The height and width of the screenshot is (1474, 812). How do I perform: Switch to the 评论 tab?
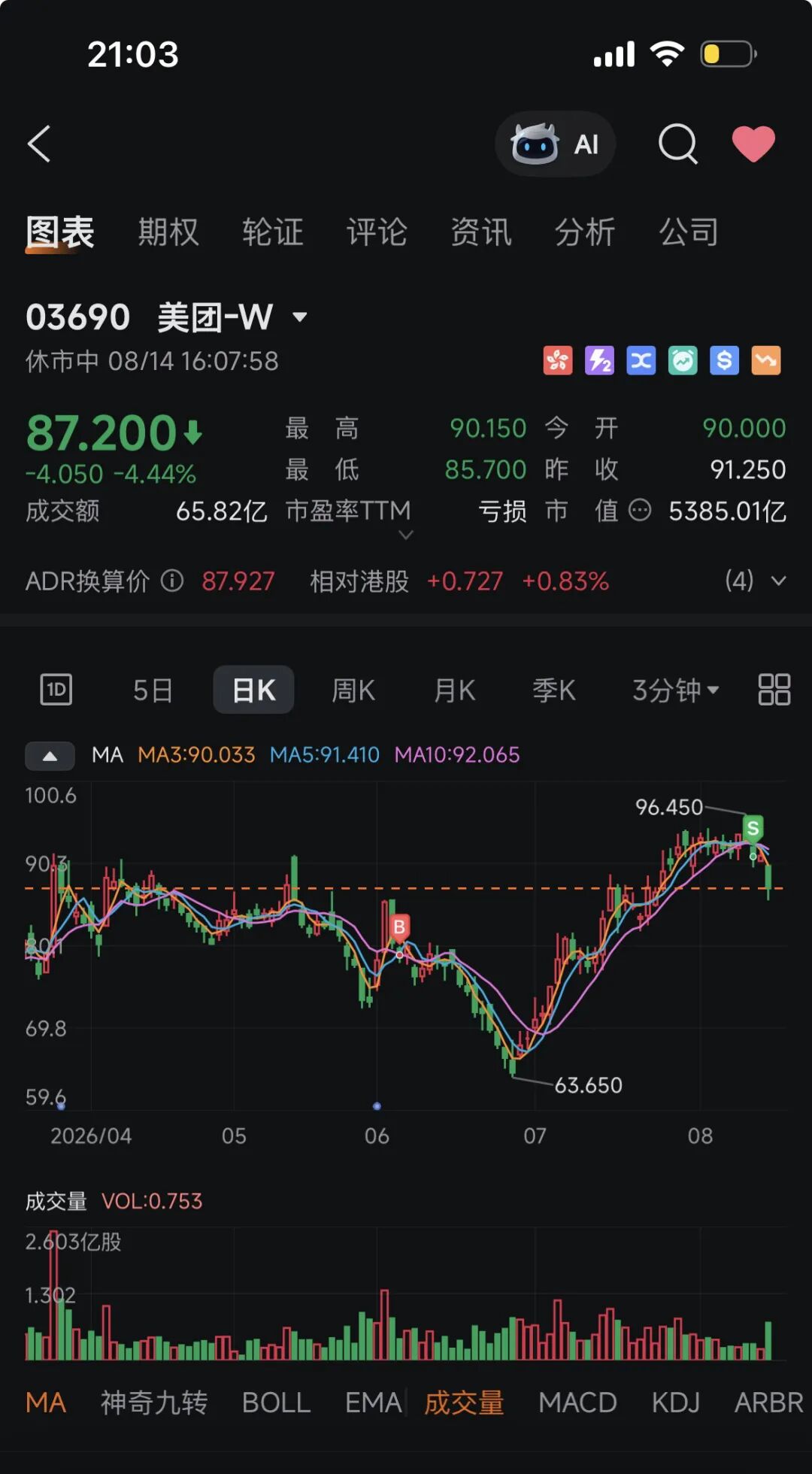[377, 232]
